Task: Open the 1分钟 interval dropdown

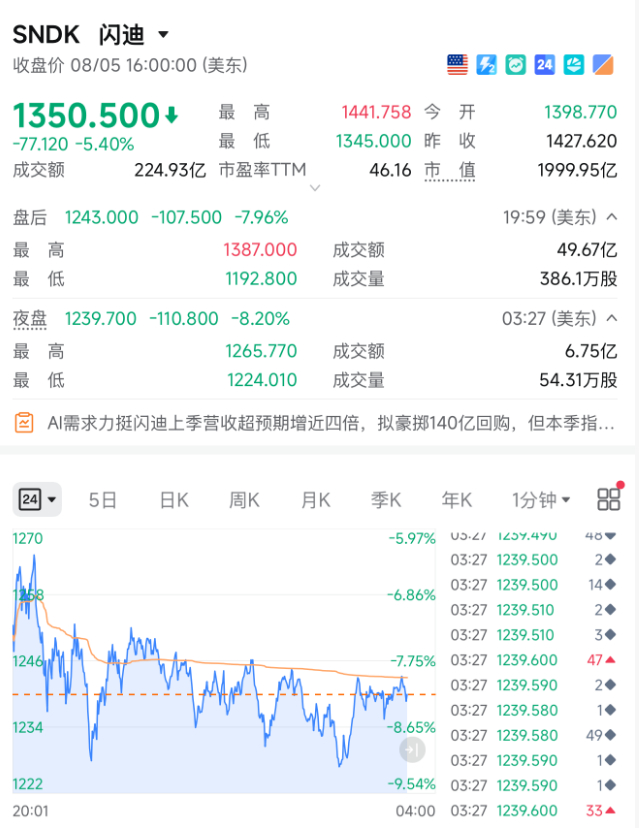Action: (541, 500)
